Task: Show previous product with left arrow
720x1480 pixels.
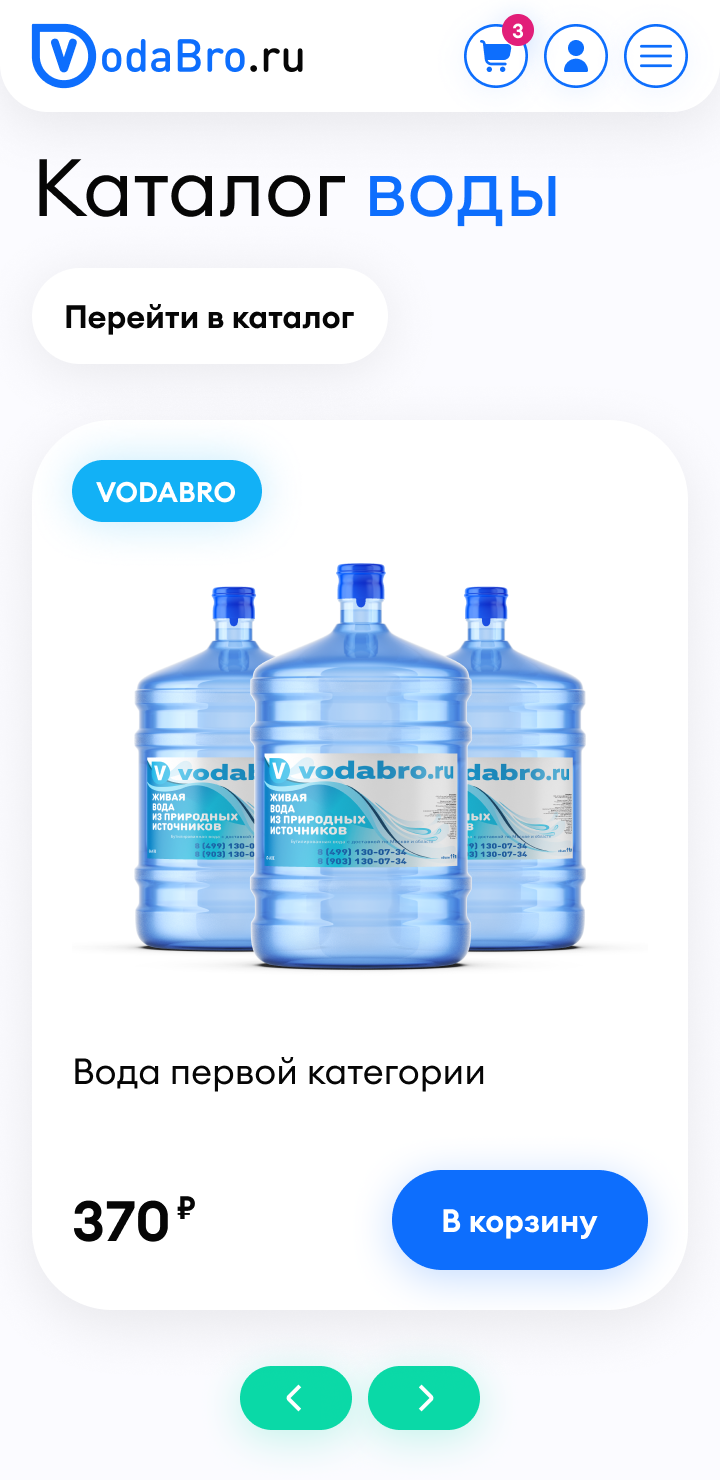Action: coord(296,1397)
